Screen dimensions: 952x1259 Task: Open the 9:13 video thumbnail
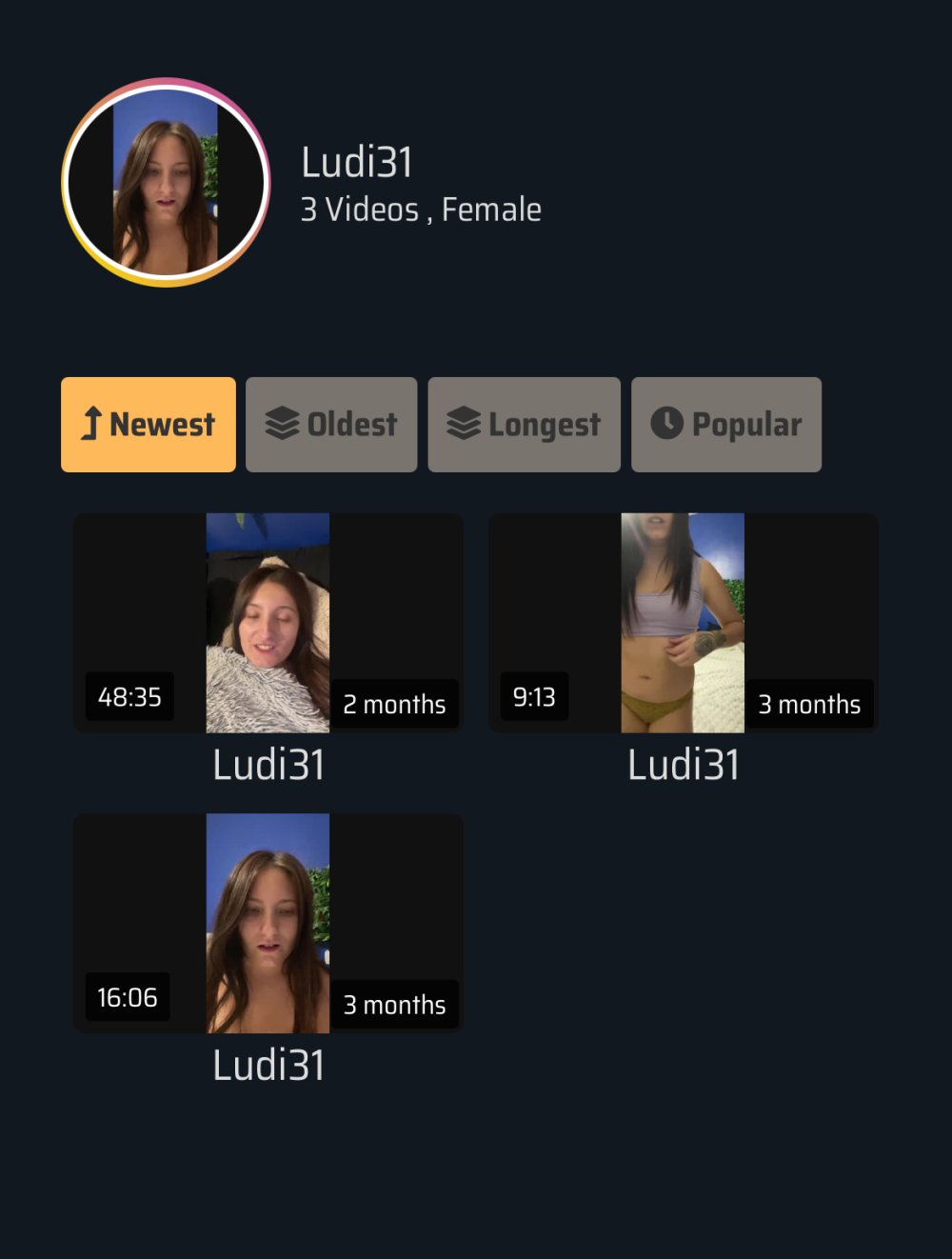(x=683, y=623)
